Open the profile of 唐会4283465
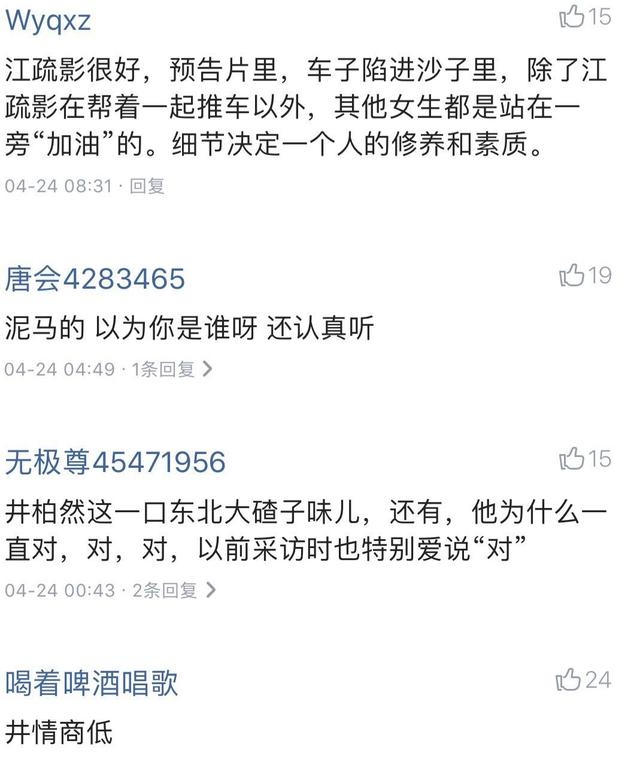This screenshot has width=640, height=762. (95, 278)
